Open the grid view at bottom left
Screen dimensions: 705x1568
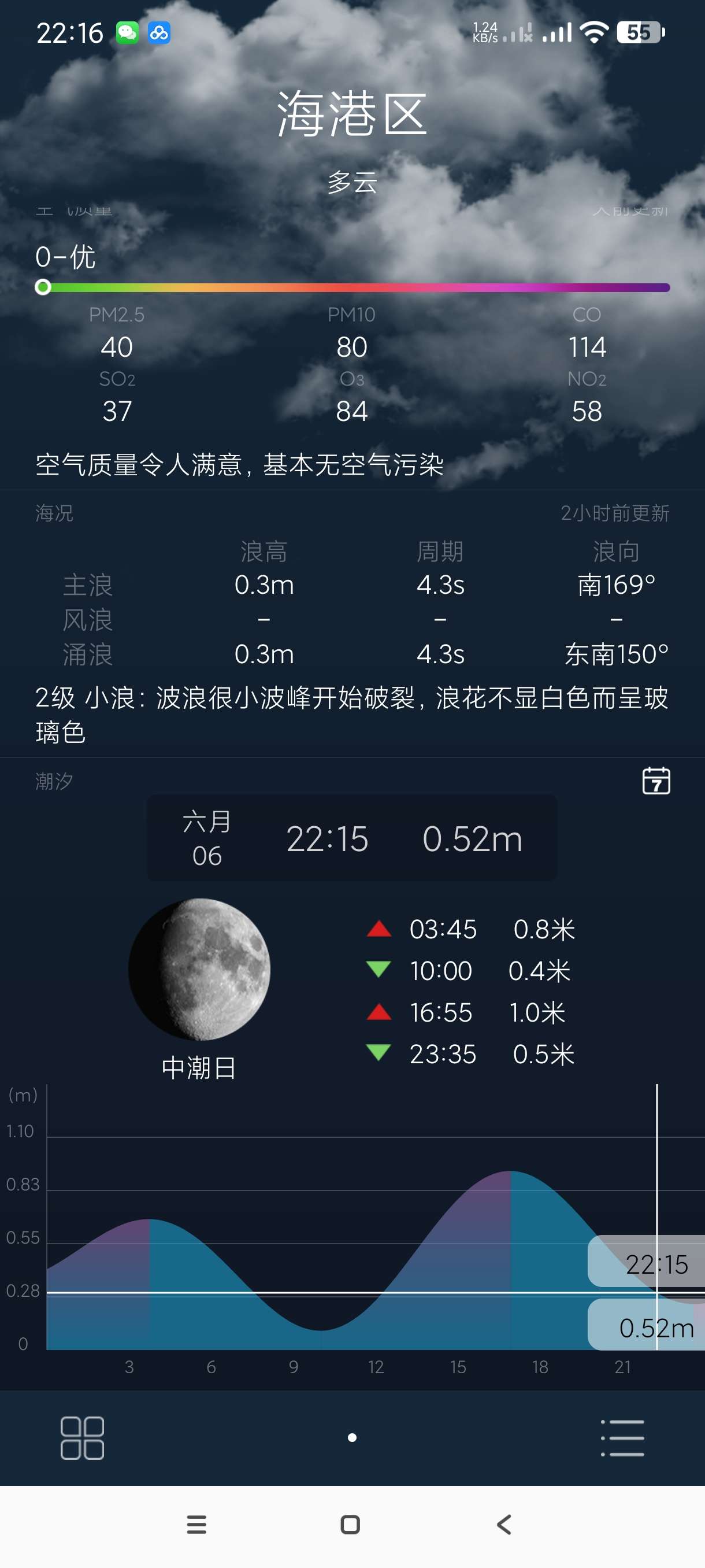pyautogui.click(x=82, y=1438)
